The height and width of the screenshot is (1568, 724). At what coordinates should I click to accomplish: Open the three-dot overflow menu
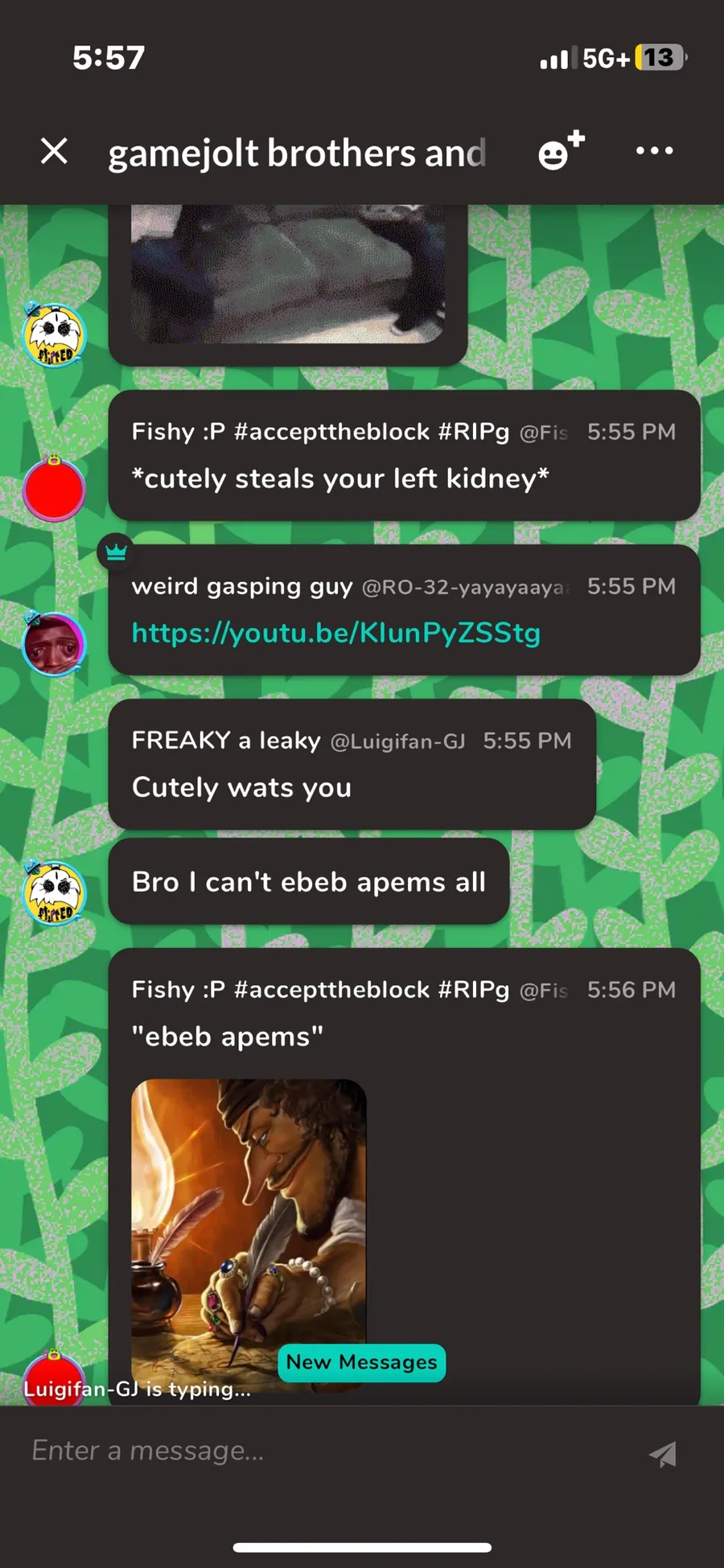coord(654,150)
